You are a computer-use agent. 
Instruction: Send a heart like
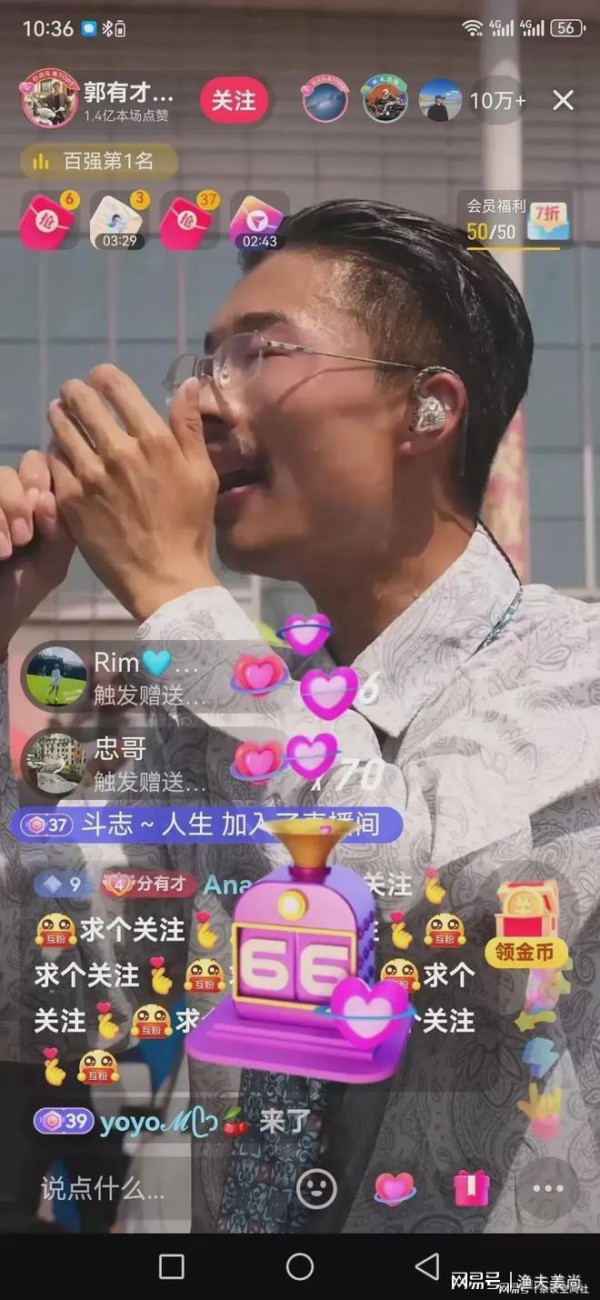click(x=395, y=1188)
